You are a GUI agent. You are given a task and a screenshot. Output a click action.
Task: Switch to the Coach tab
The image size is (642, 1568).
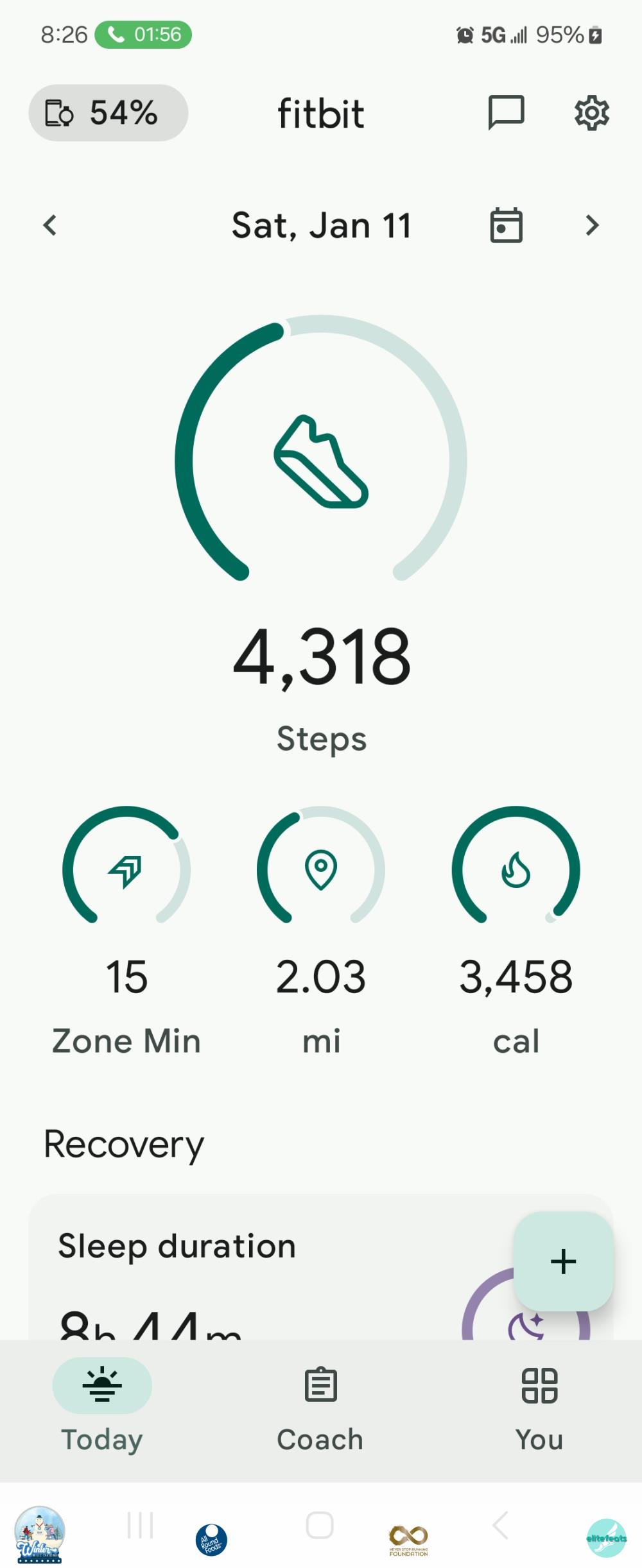pos(320,1405)
